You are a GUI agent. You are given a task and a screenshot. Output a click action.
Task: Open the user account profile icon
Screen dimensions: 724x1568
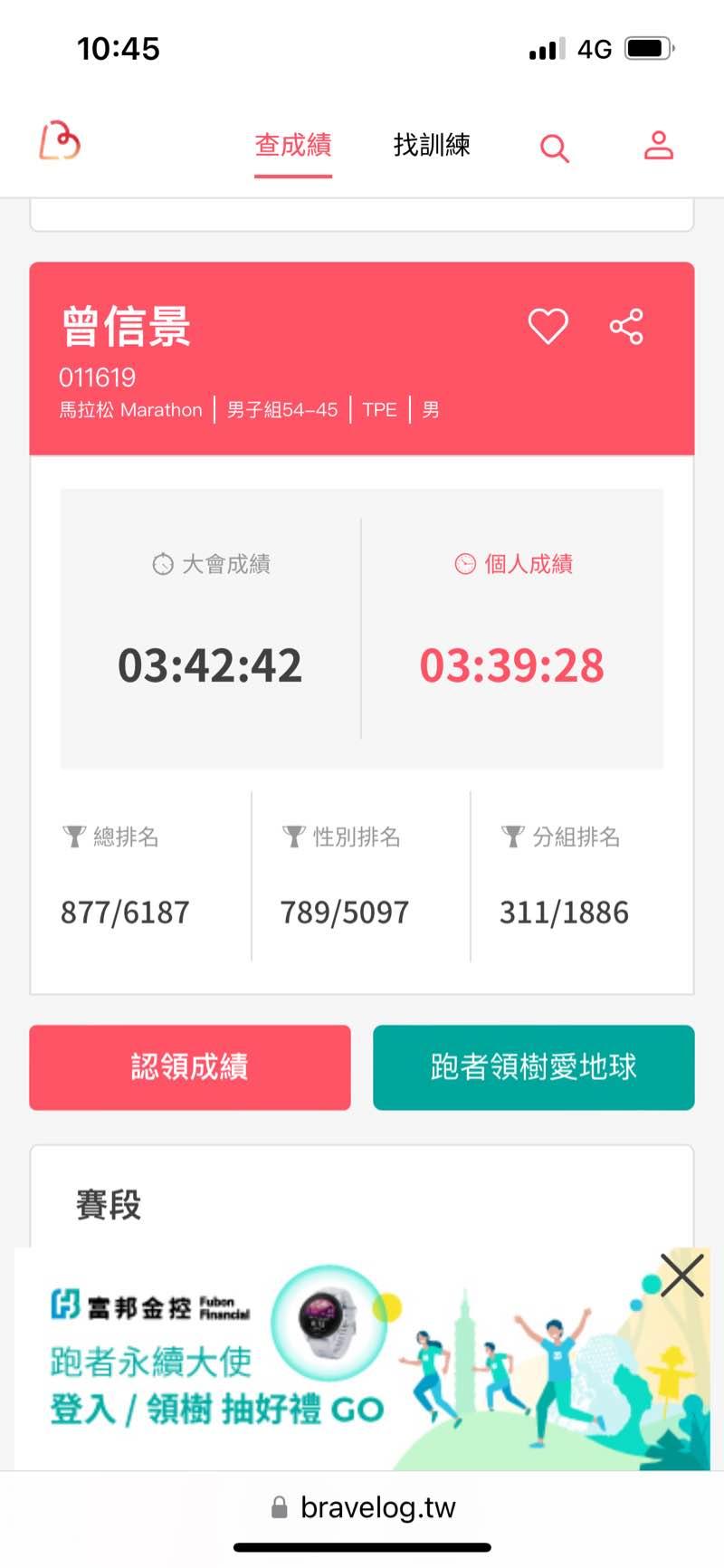coord(658,145)
